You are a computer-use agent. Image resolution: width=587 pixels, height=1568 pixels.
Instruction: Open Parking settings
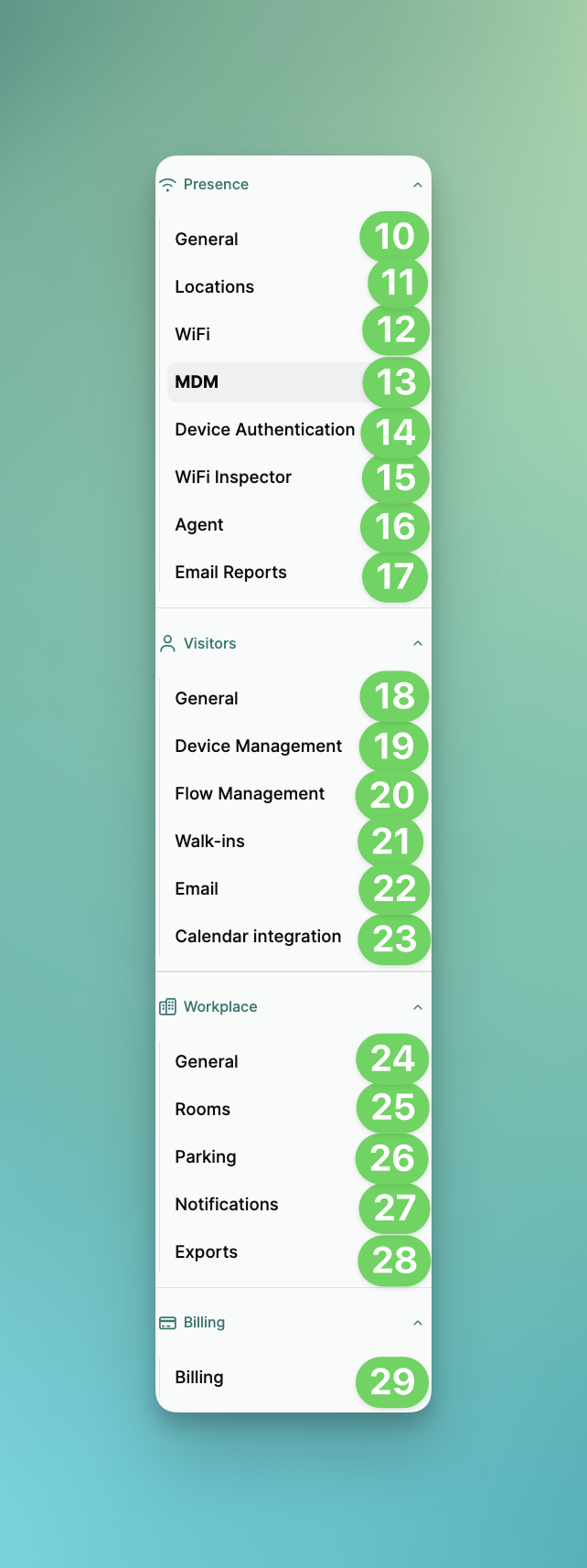[293, 1157]
